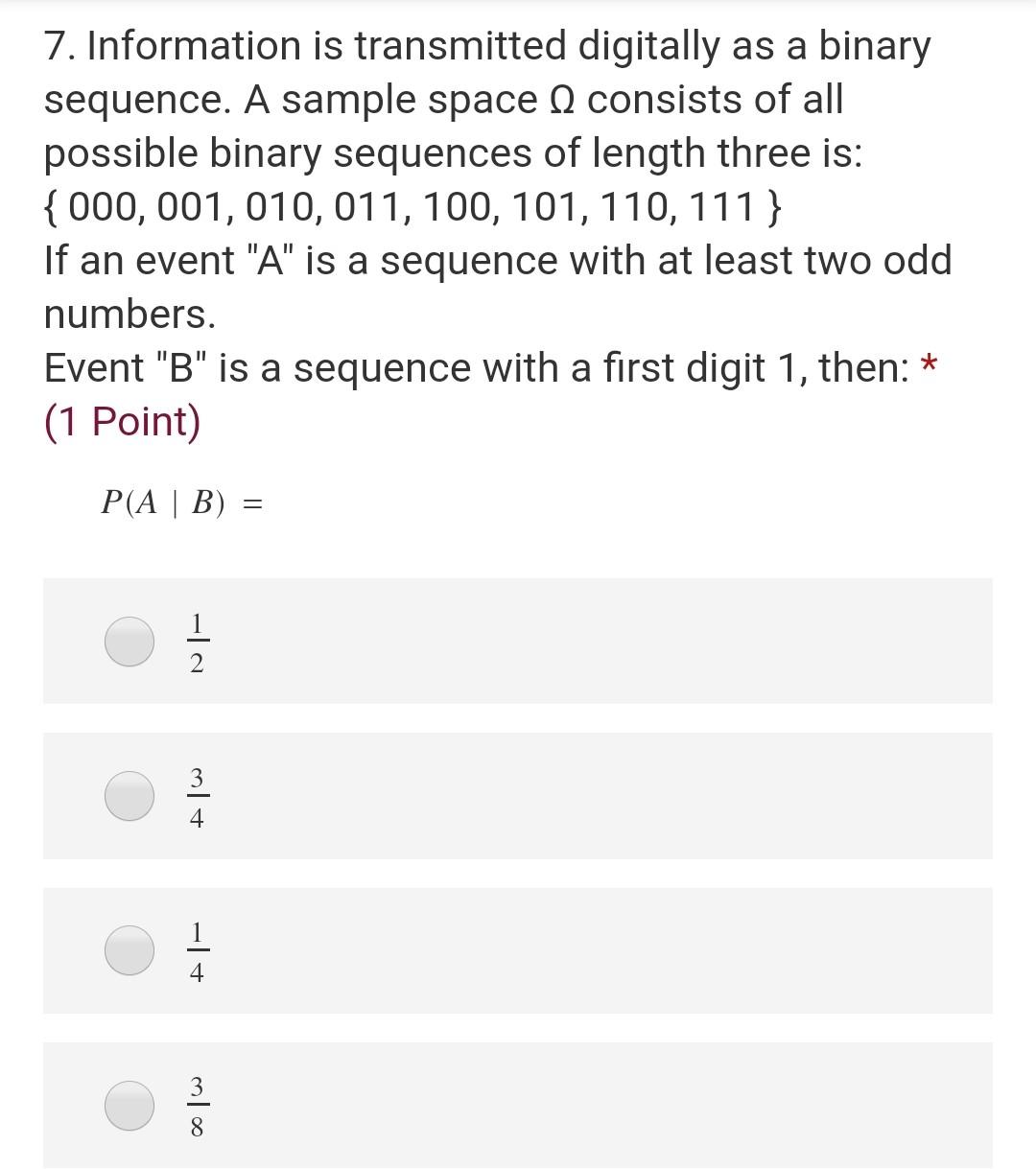Click the answer row containing fraction 3/8
Screen dimensions: 1036x1169
518,1105
